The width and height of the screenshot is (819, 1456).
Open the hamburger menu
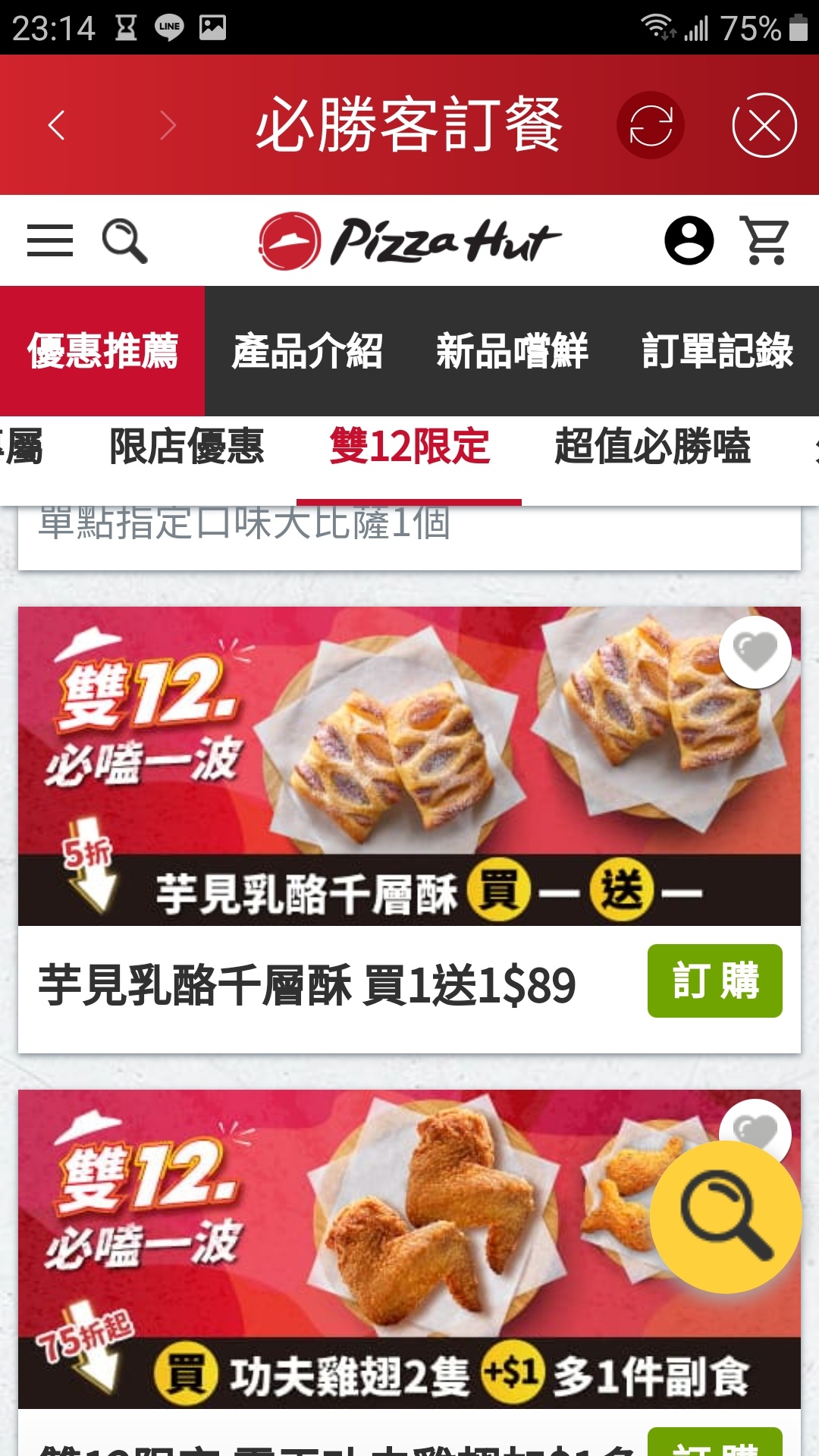(x=50, y=240)
